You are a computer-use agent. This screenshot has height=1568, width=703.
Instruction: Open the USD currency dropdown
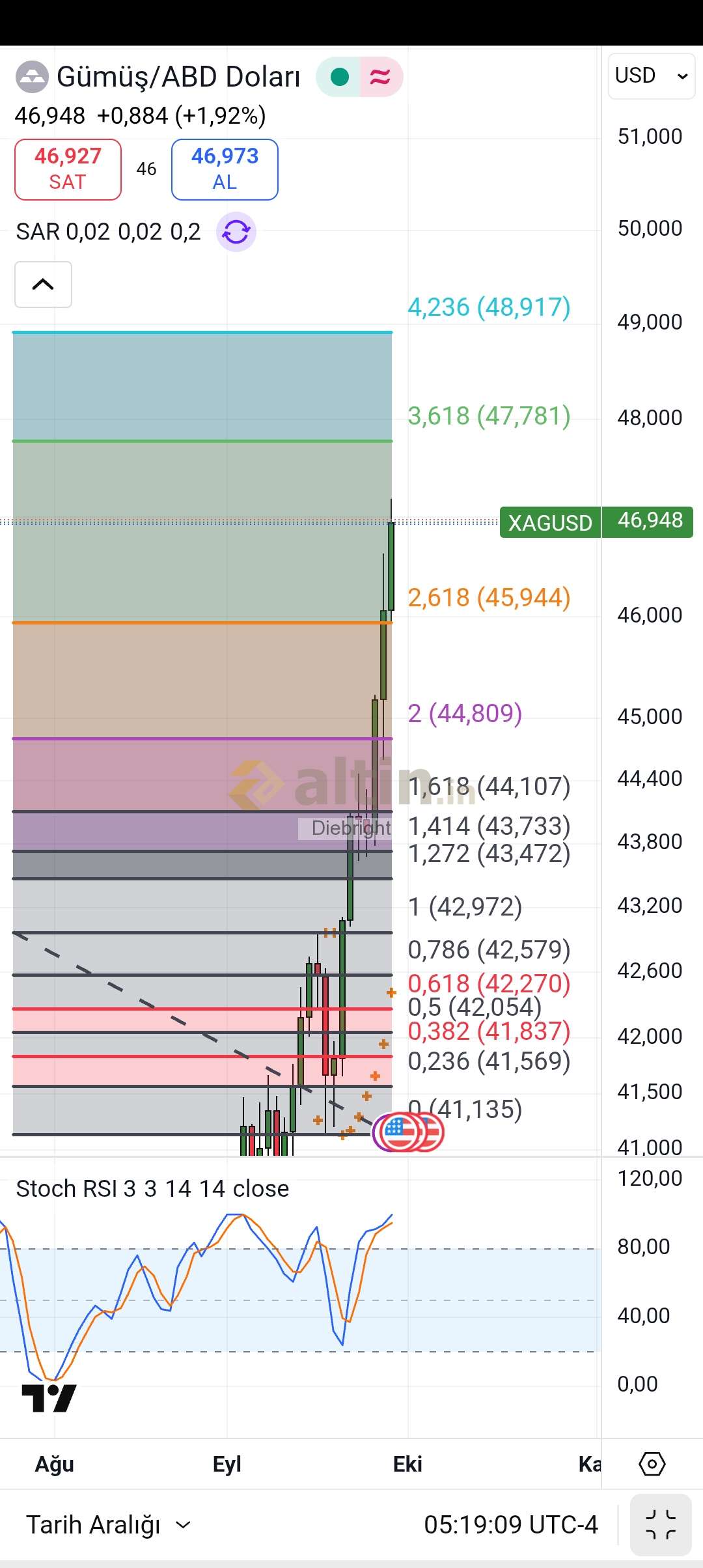coord(652,76)
